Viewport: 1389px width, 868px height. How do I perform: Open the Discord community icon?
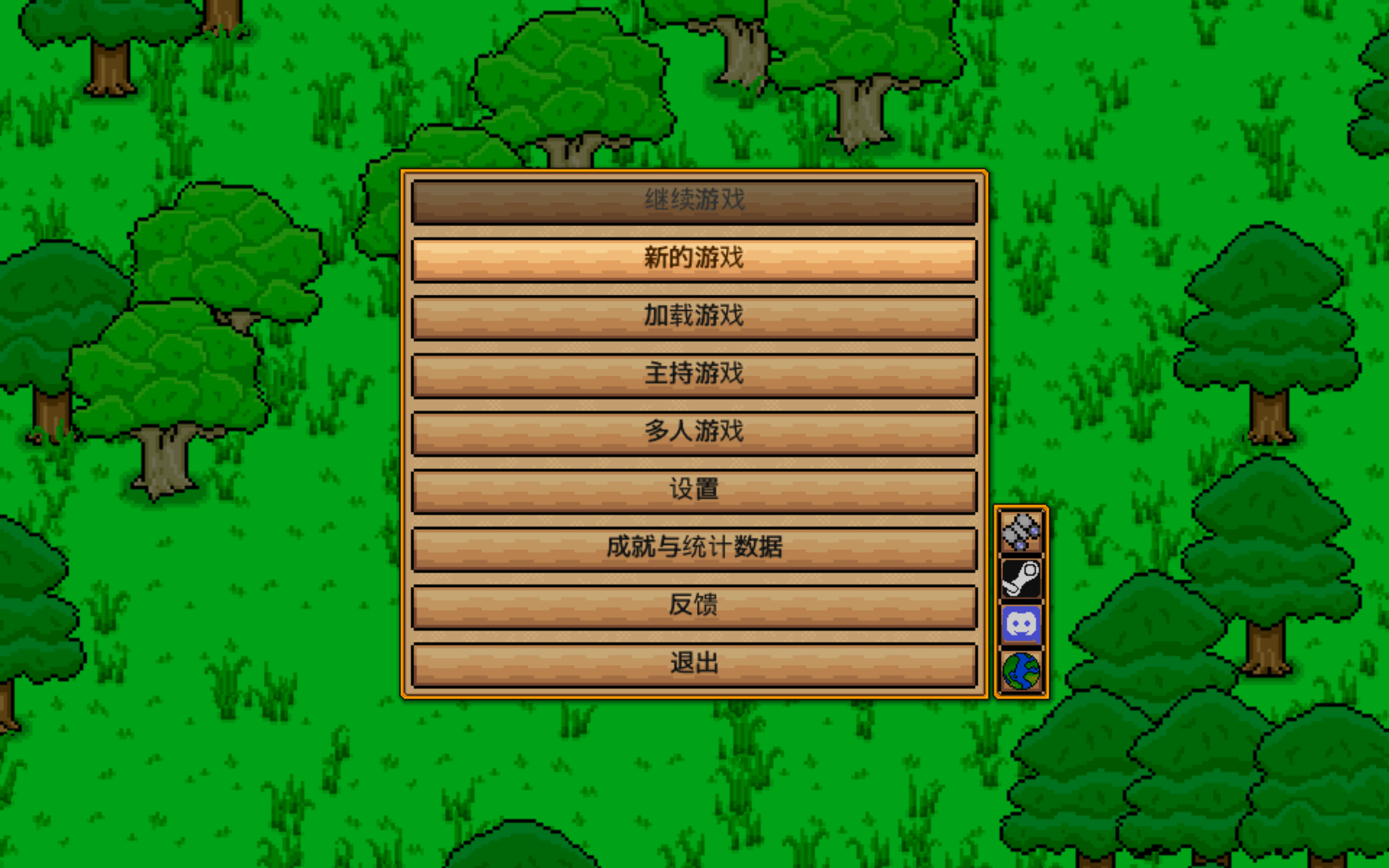1021,624
